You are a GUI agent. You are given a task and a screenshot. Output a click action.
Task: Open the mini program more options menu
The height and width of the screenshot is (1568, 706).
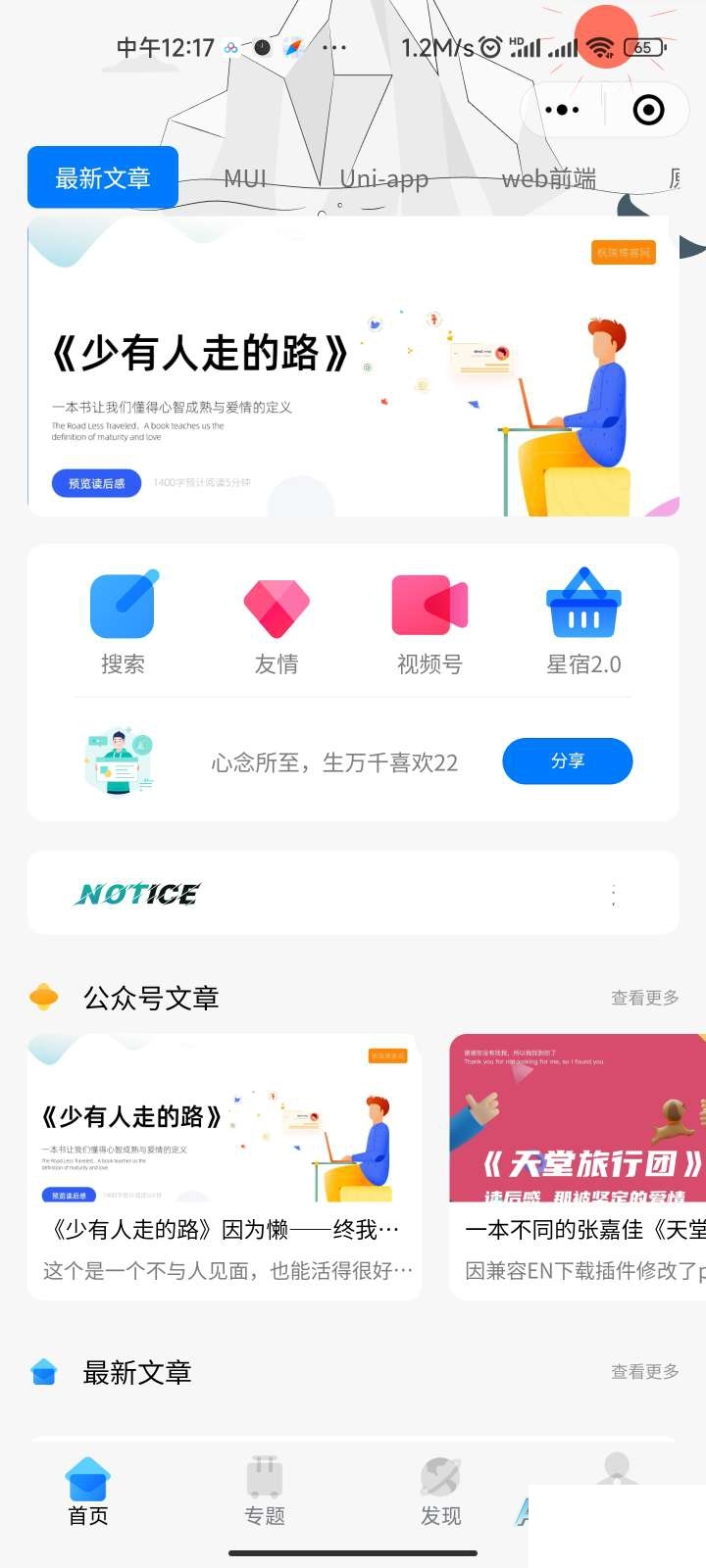562,110
